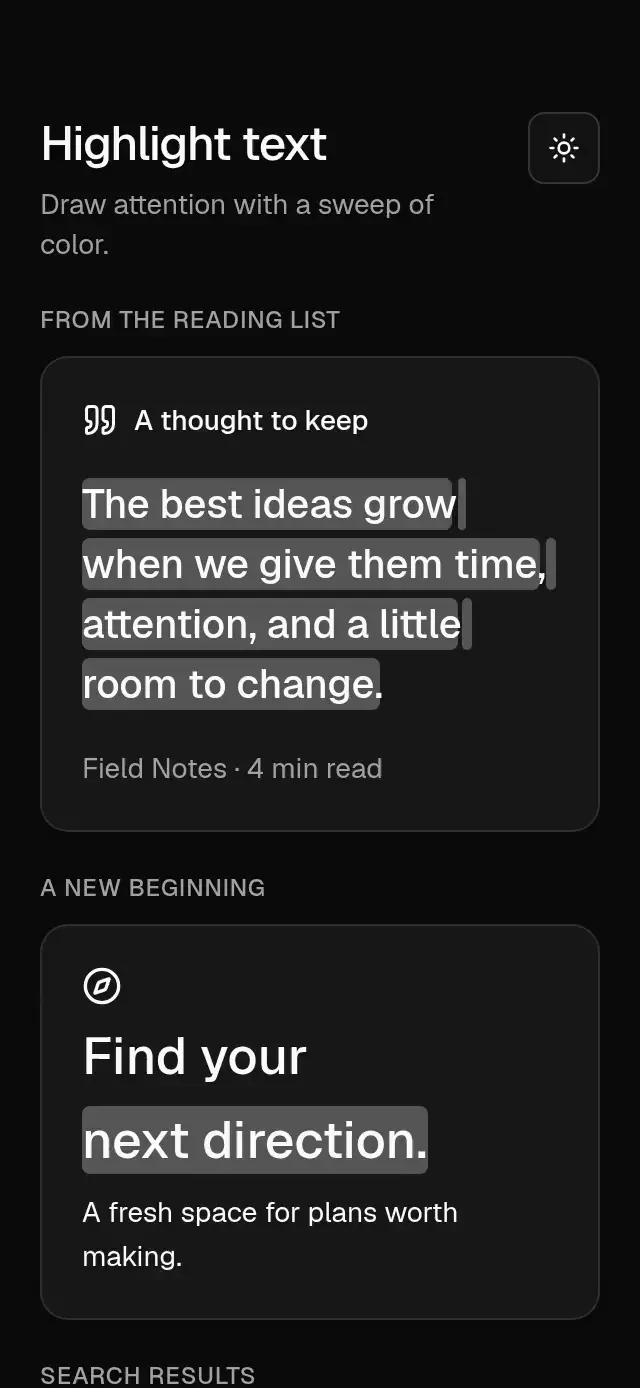
Task: Toggle the light theme sun button
Action: [564, 148]
